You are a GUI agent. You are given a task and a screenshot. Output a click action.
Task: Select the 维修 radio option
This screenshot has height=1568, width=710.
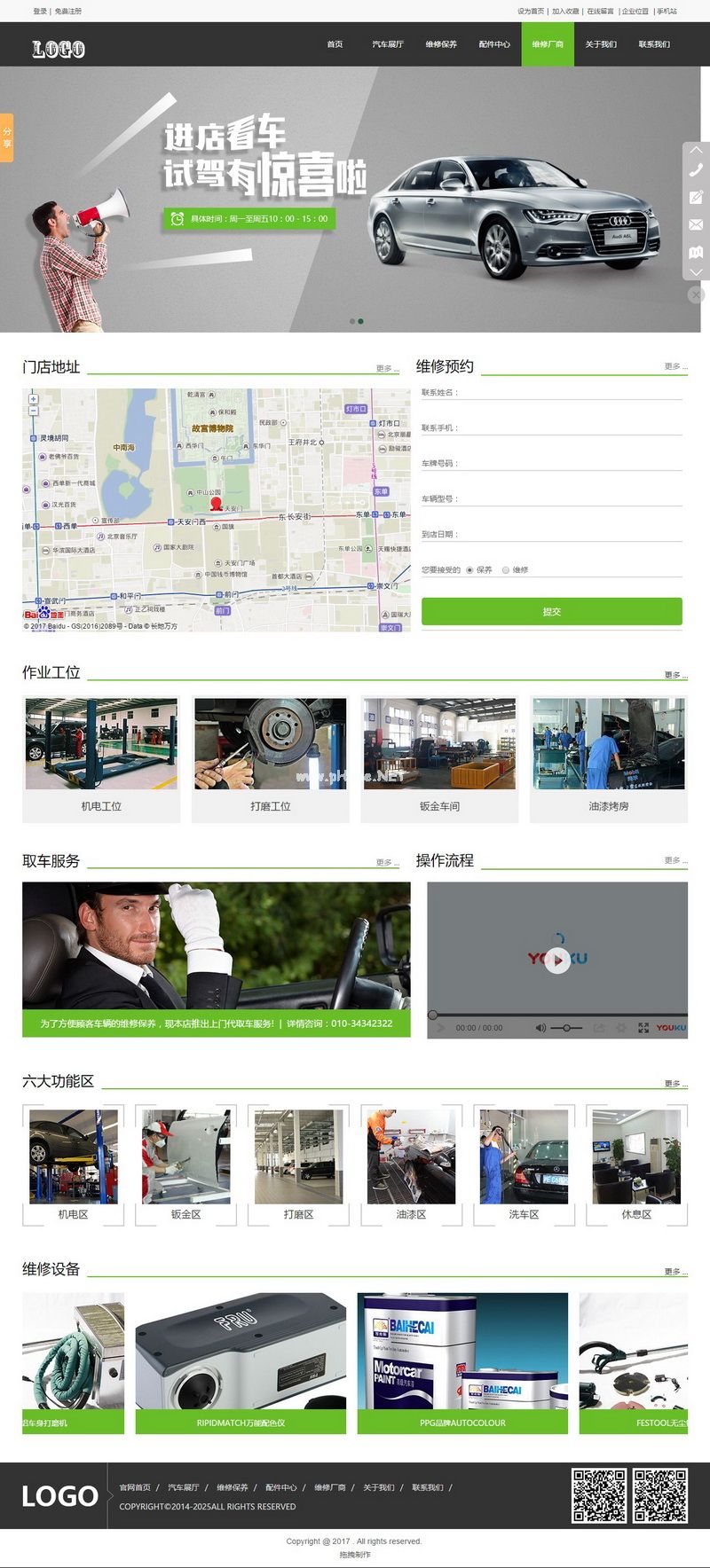(506, 570)
